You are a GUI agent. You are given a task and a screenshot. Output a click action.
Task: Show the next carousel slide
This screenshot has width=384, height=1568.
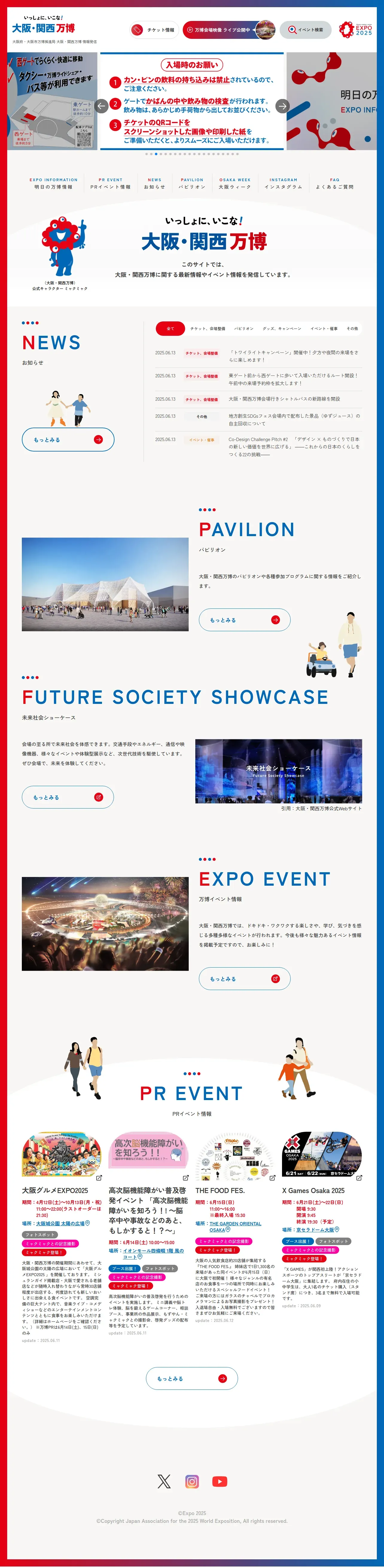282,106
